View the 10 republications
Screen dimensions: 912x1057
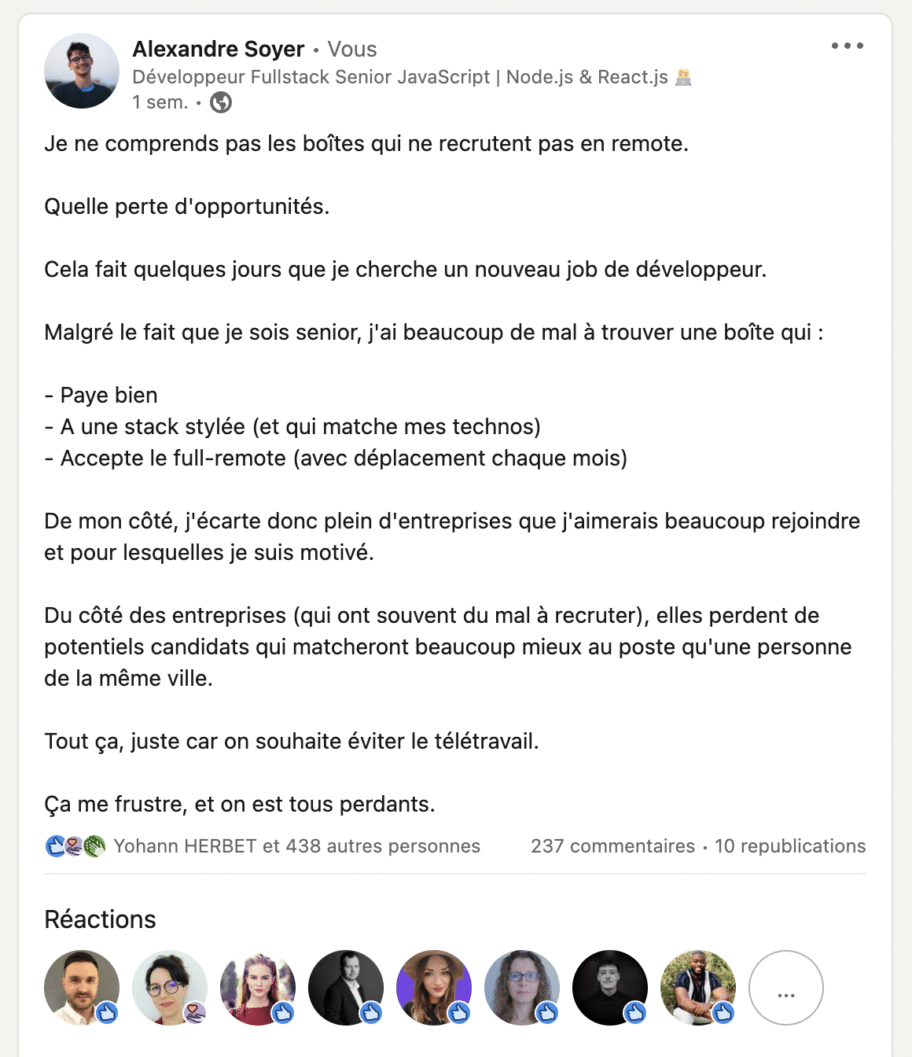790,845
